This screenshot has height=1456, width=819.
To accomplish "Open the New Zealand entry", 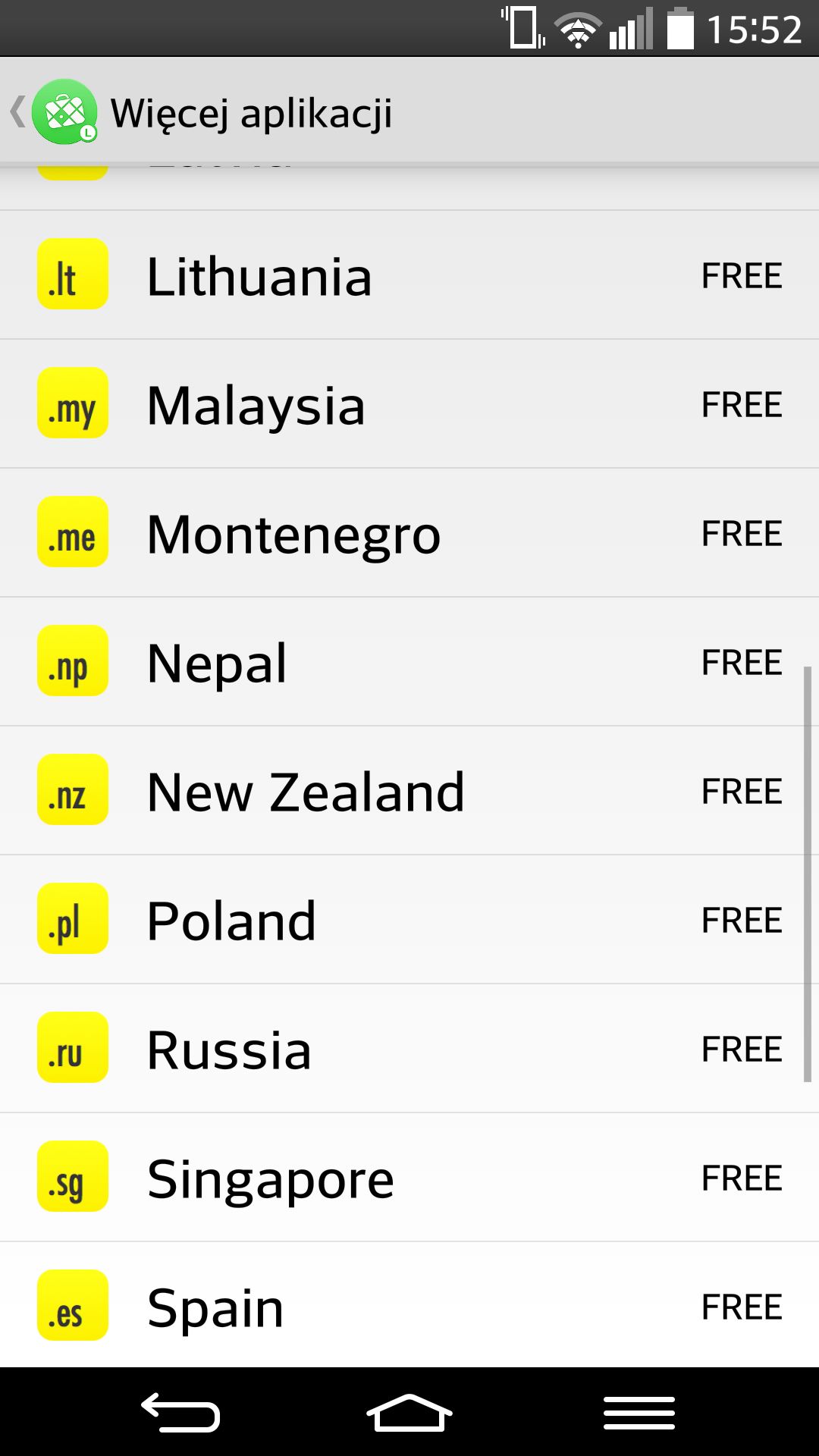I will [x=409, y=791].
